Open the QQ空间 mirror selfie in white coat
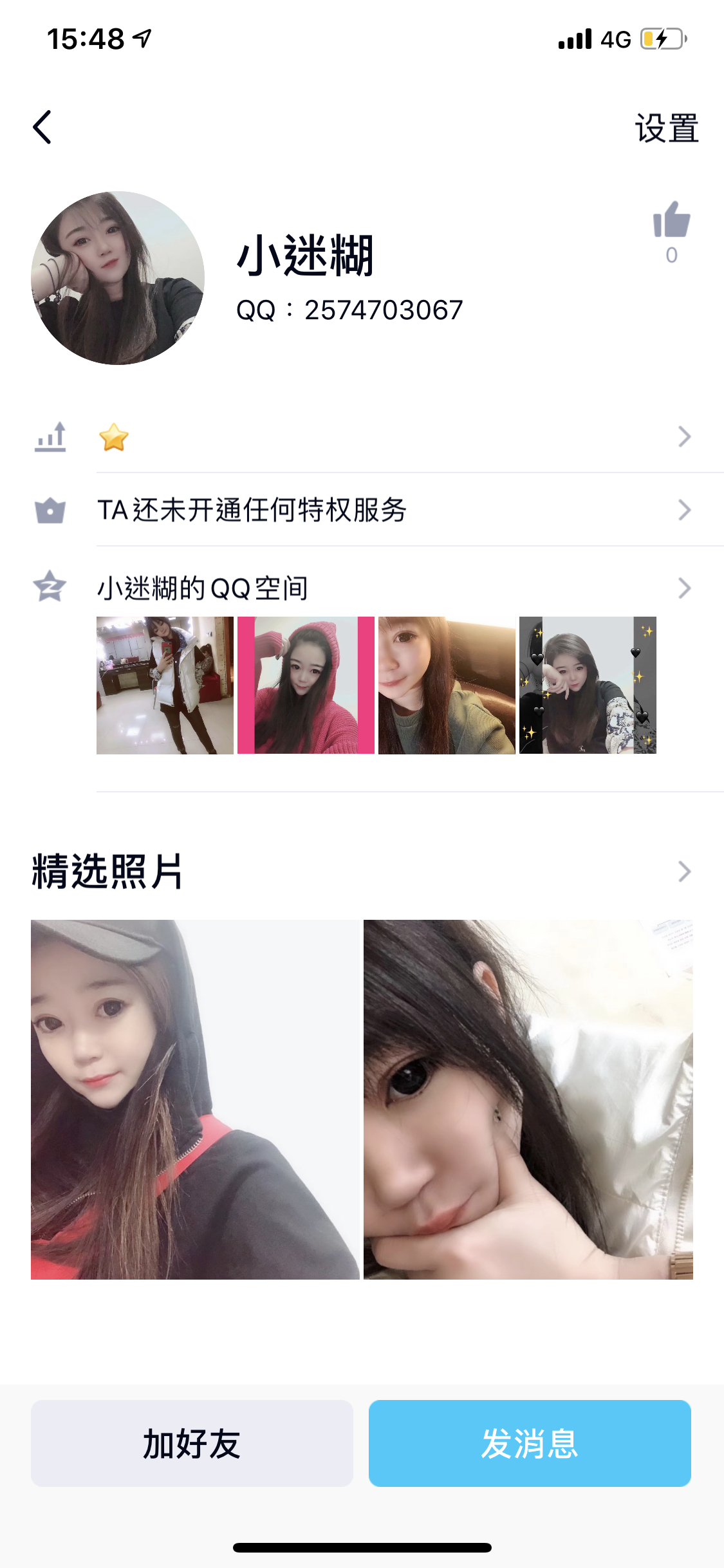This screenshot has height=1568, width=724. [x=165, y=686]
